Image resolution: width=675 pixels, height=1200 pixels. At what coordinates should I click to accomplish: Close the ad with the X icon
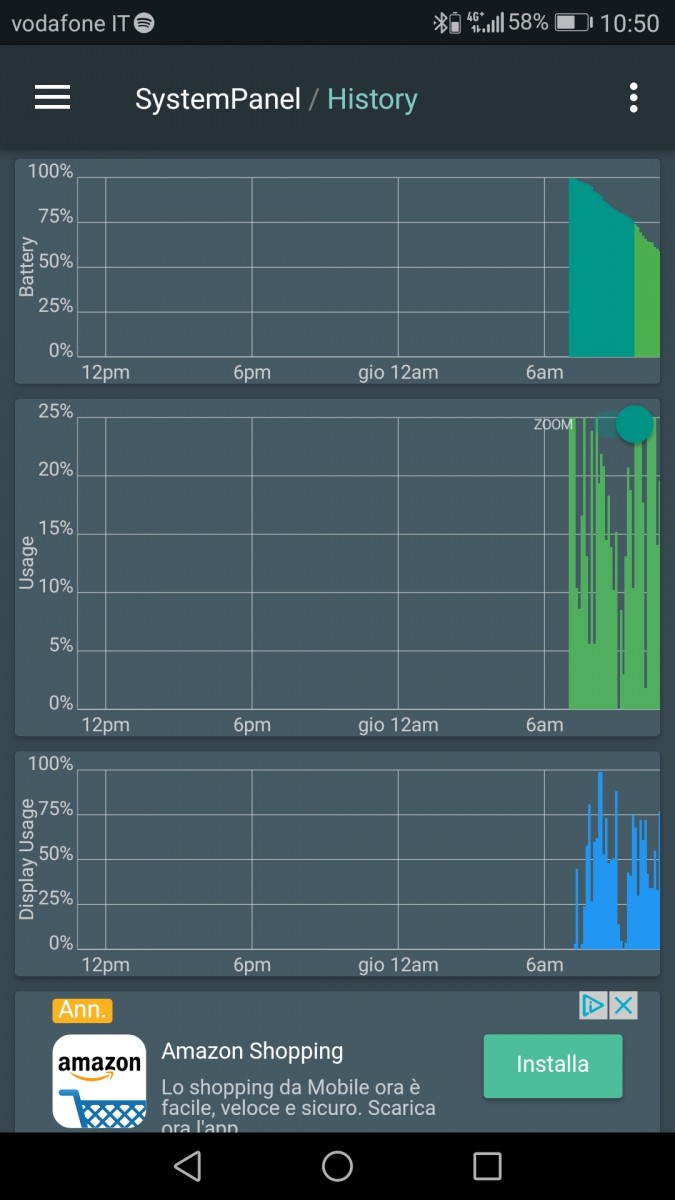624,1005
